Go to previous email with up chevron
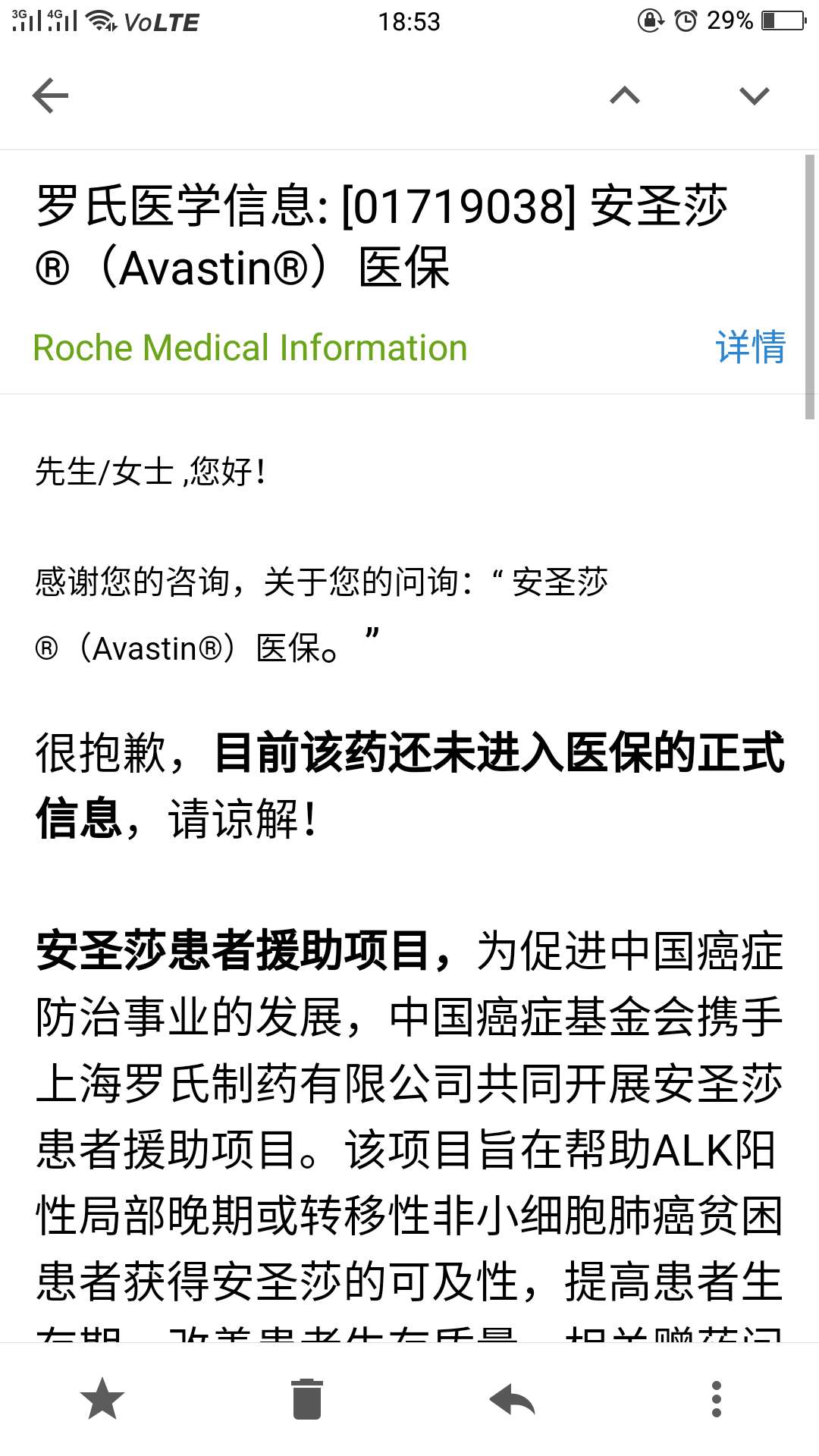The image size is (819, 1456). coord(623,94)
